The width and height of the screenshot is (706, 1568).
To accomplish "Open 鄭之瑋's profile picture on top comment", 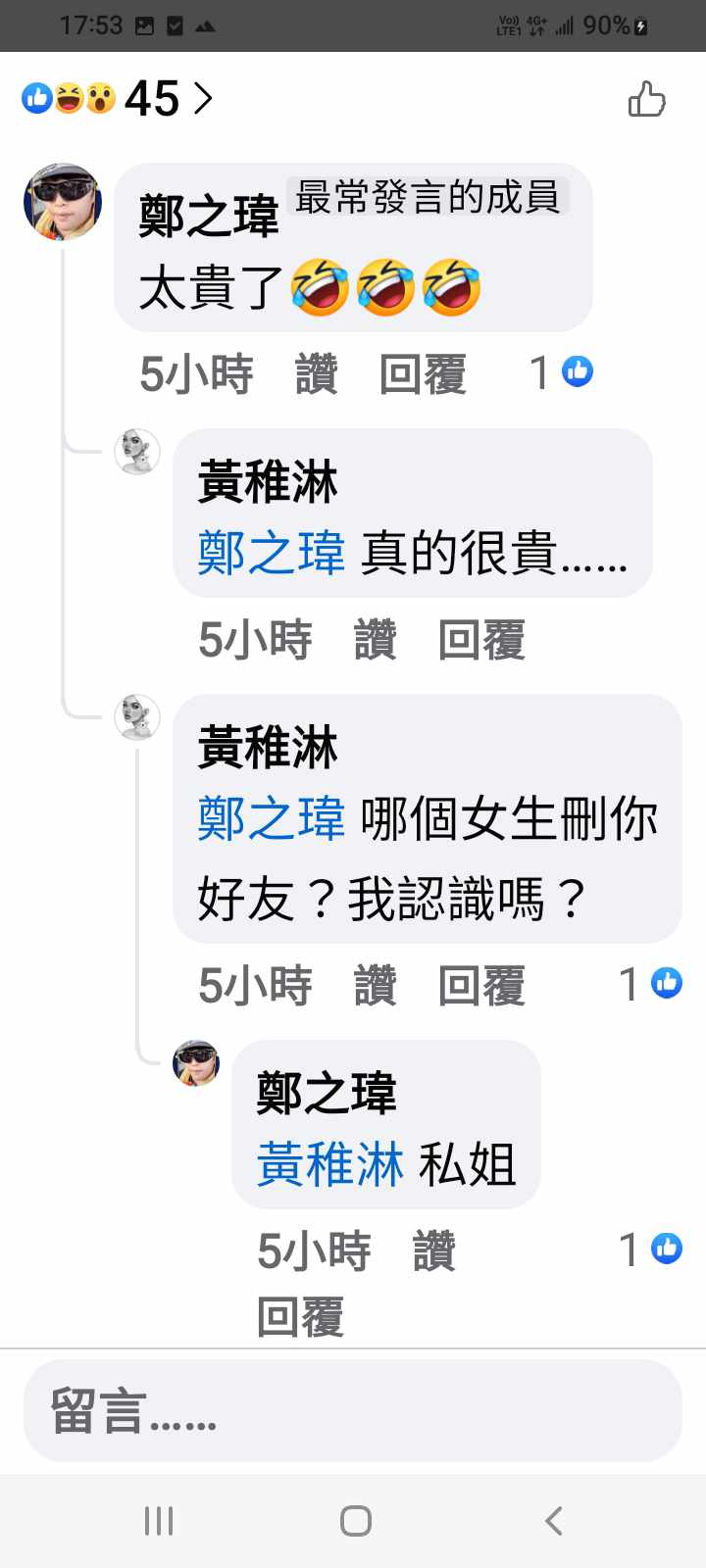I will 63,201.
